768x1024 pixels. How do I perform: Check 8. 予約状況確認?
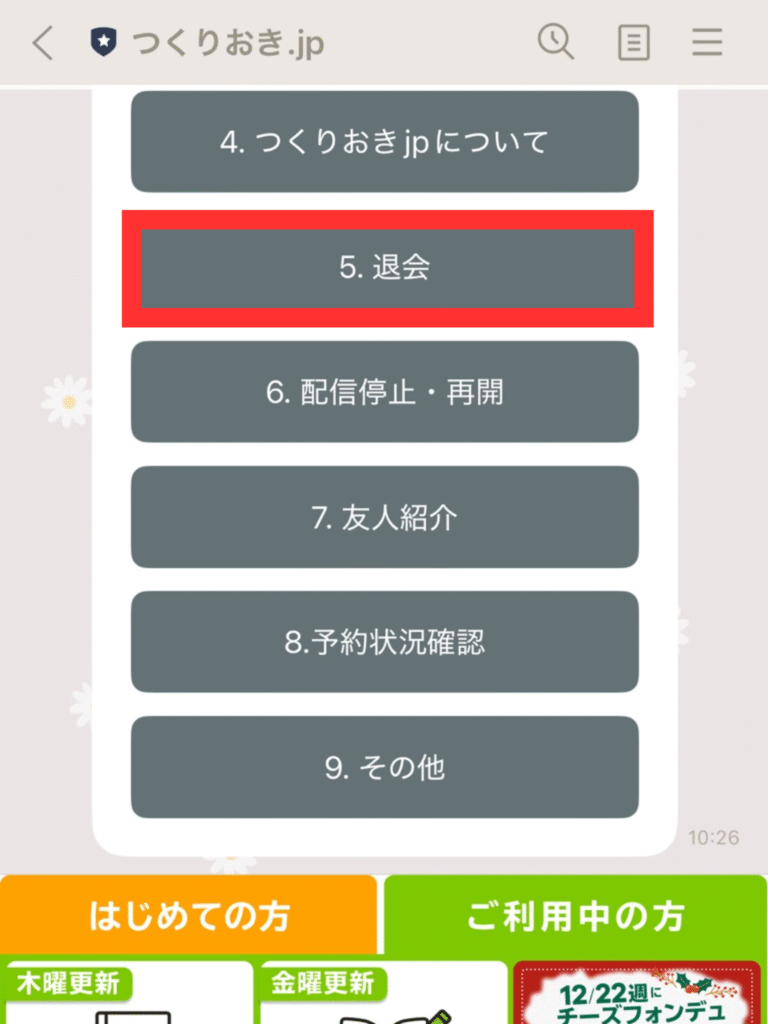point(384,642)
